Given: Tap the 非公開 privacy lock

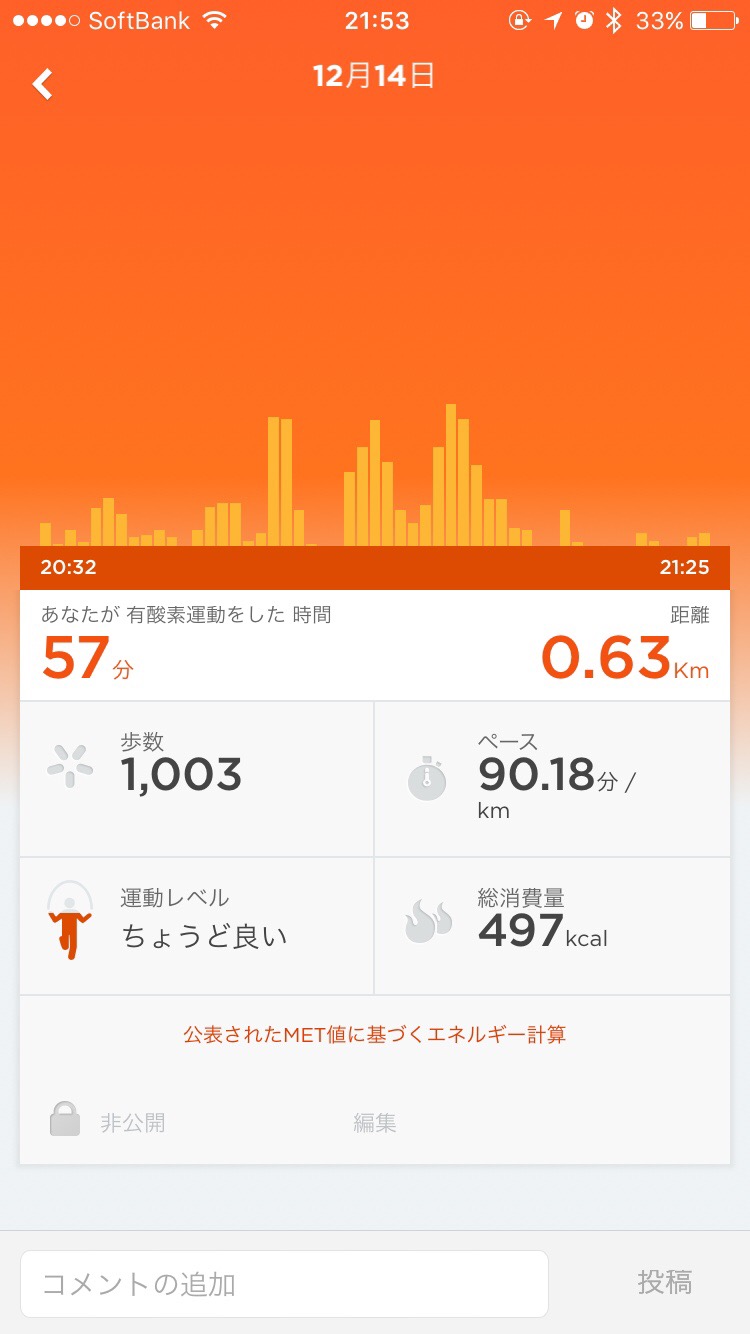Looking at the screenshot, I should [x=66, y=1121].
